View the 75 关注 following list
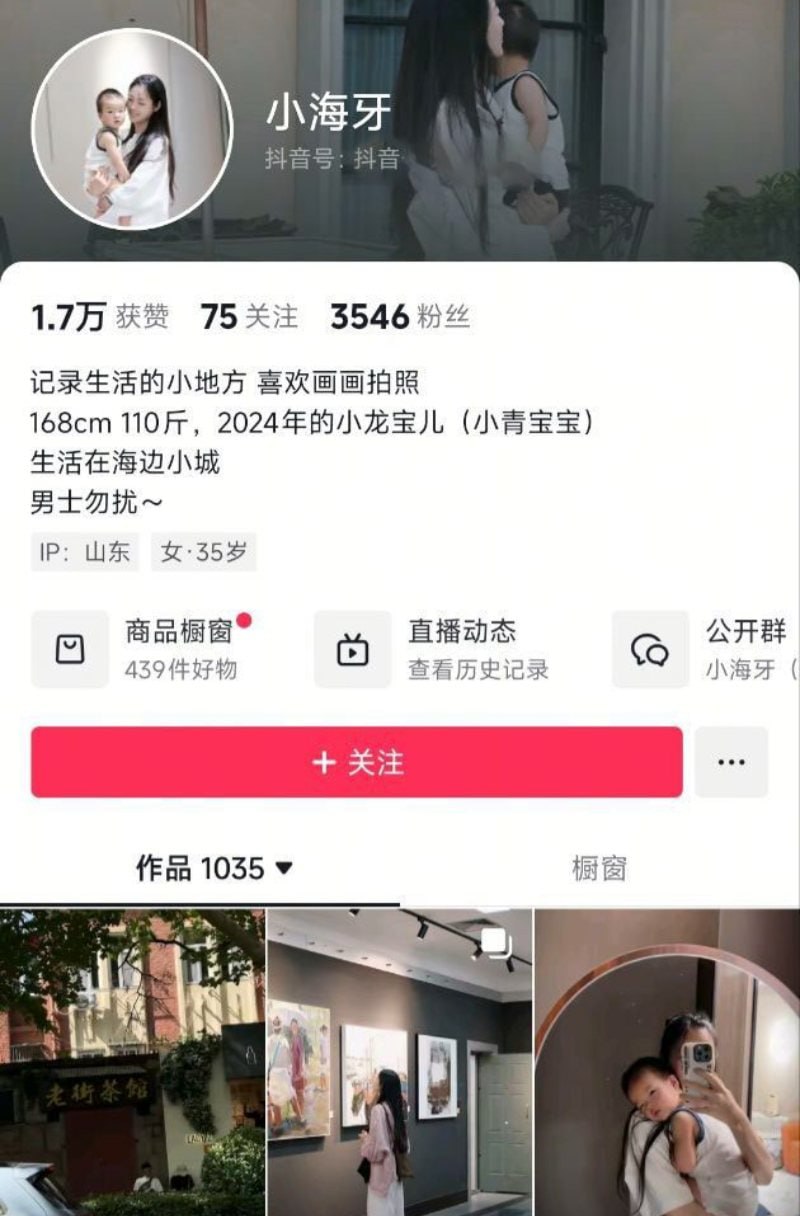800x1216 pixels. click(x=249, y=318)
